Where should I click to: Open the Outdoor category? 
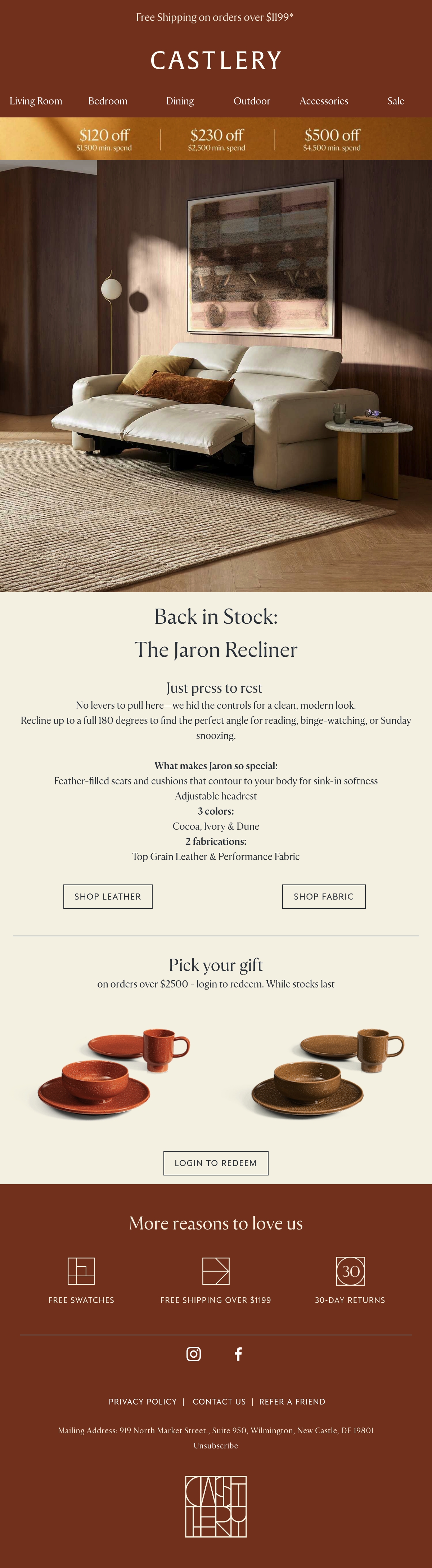[x=252, y=101]
